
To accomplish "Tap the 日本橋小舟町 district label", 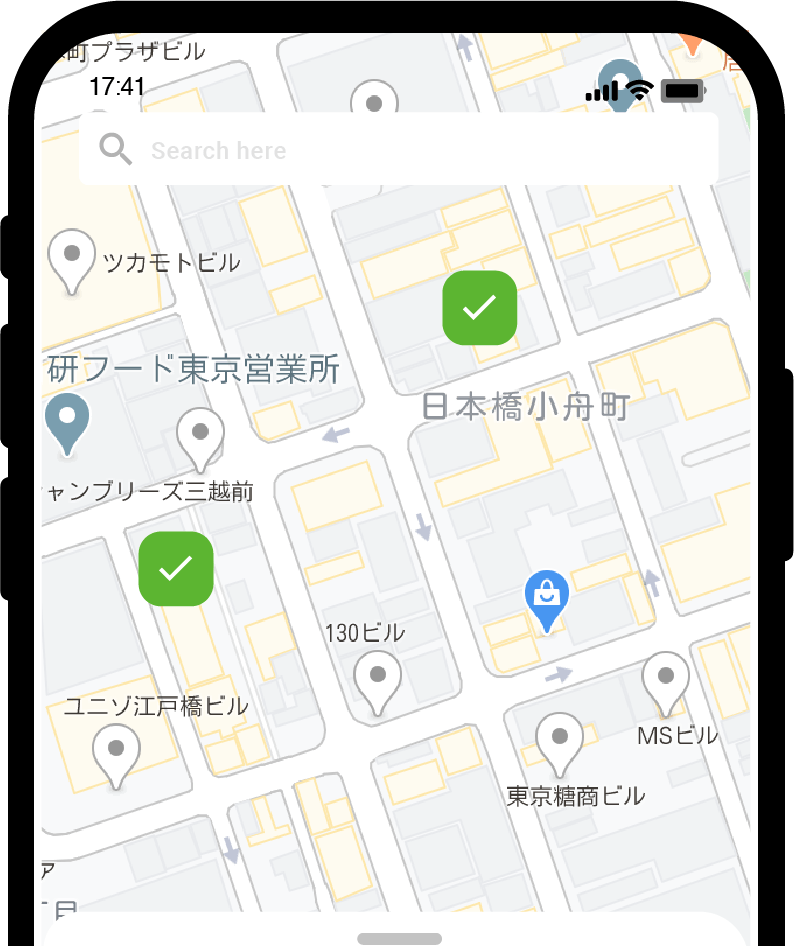I will point(524,406).
